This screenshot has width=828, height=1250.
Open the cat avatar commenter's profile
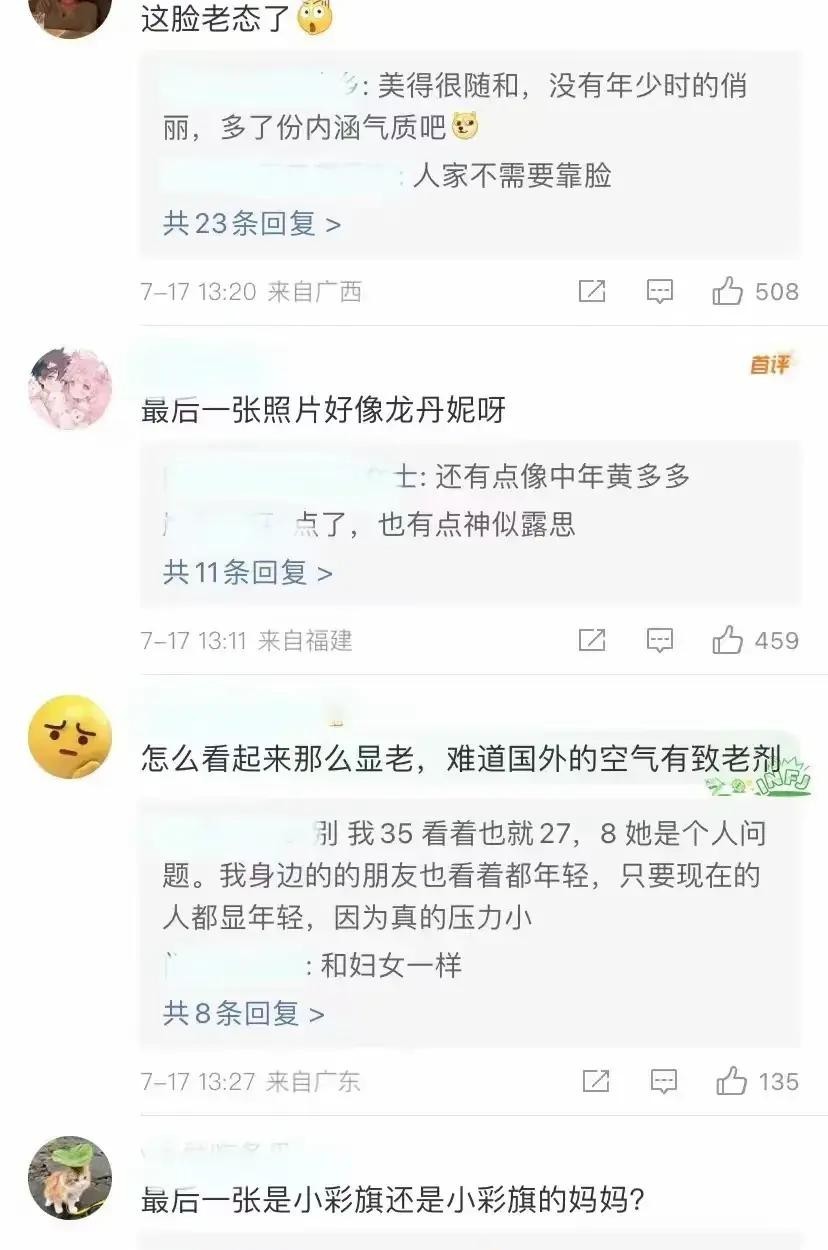[70, 1177]
